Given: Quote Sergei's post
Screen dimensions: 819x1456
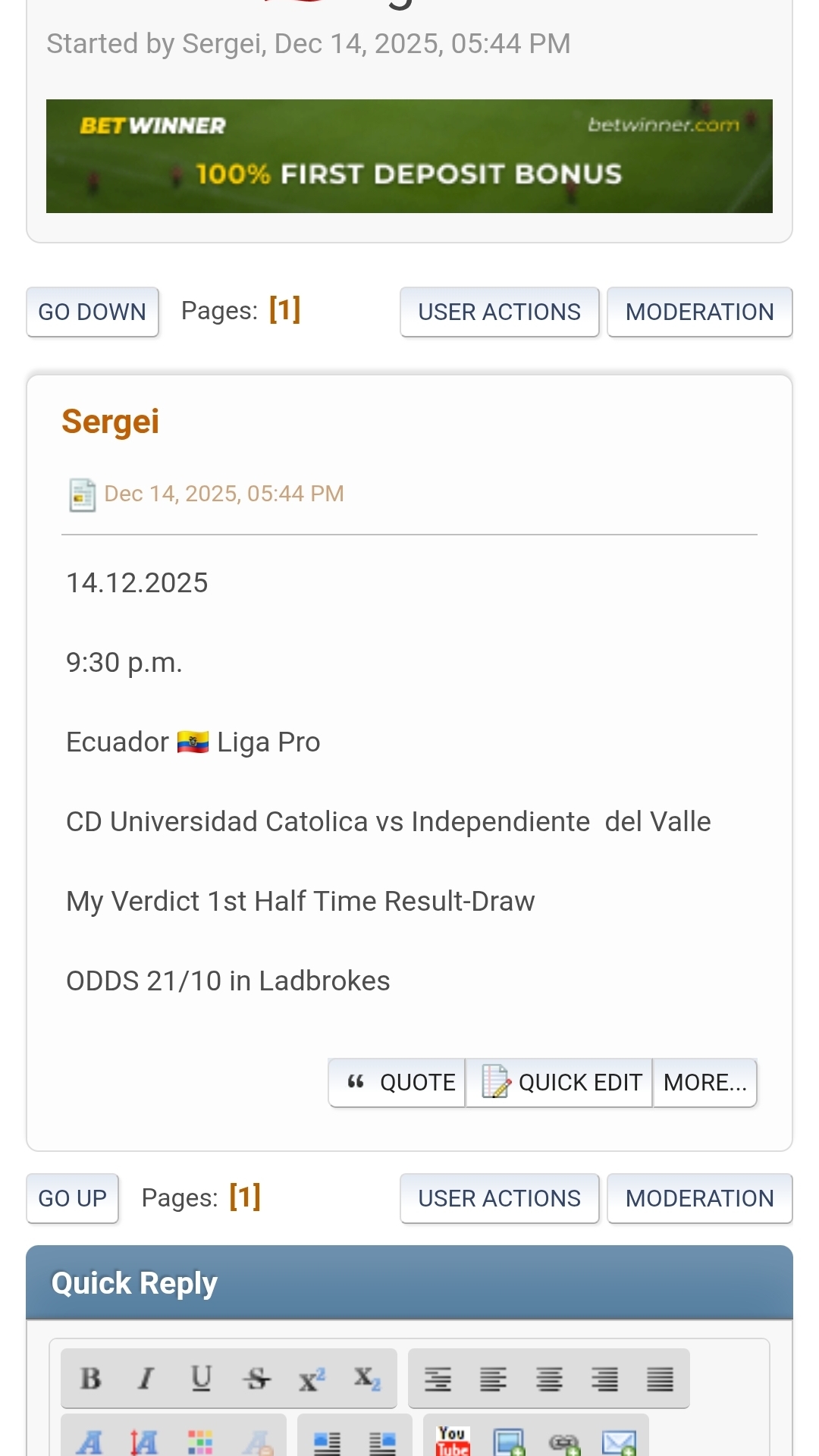Looking at the screenshot, I should tap(398, 1082).
